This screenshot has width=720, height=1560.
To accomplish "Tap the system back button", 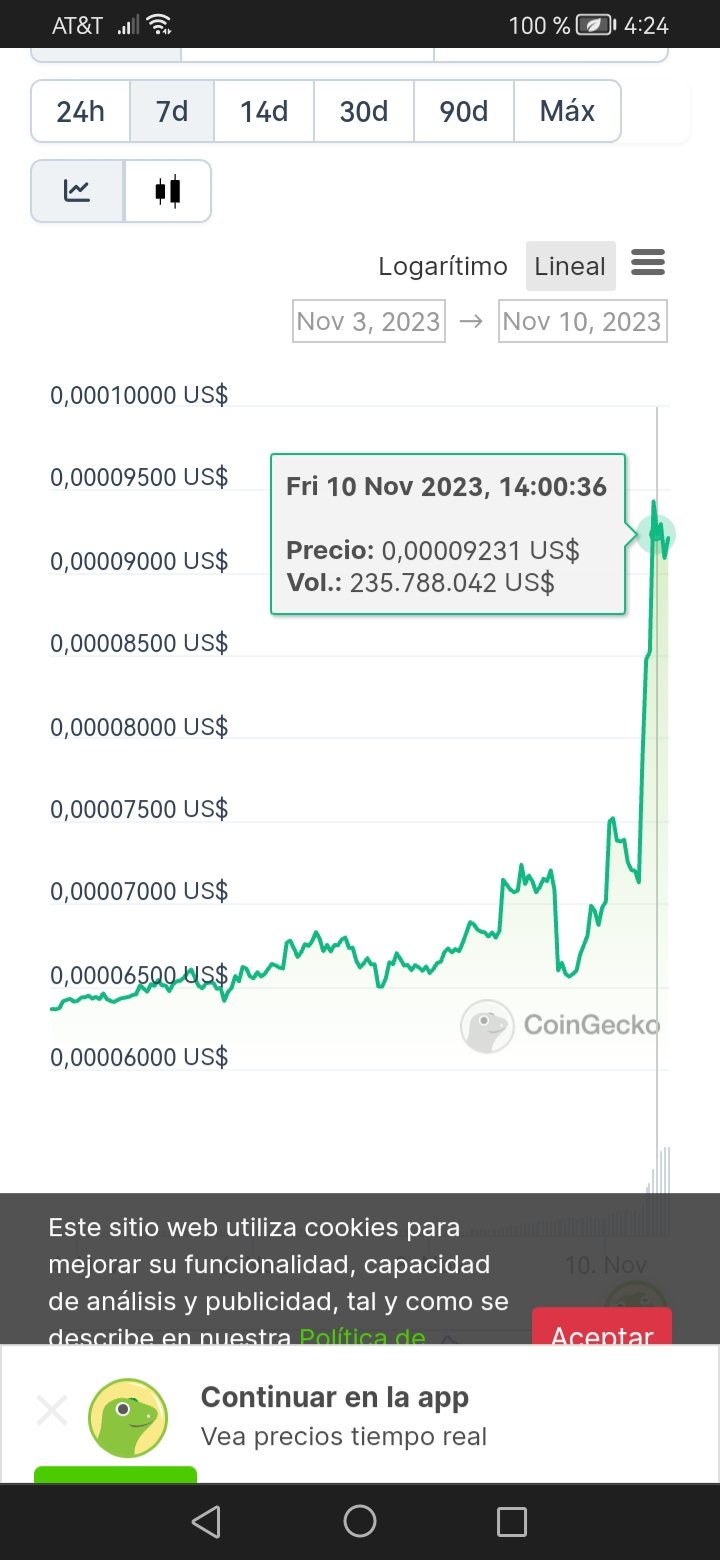I will click(x=206, y=1521).
